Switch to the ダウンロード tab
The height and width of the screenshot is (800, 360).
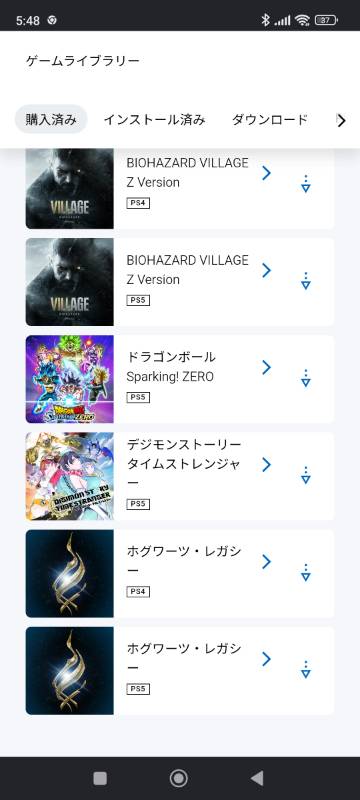(270, 119)
